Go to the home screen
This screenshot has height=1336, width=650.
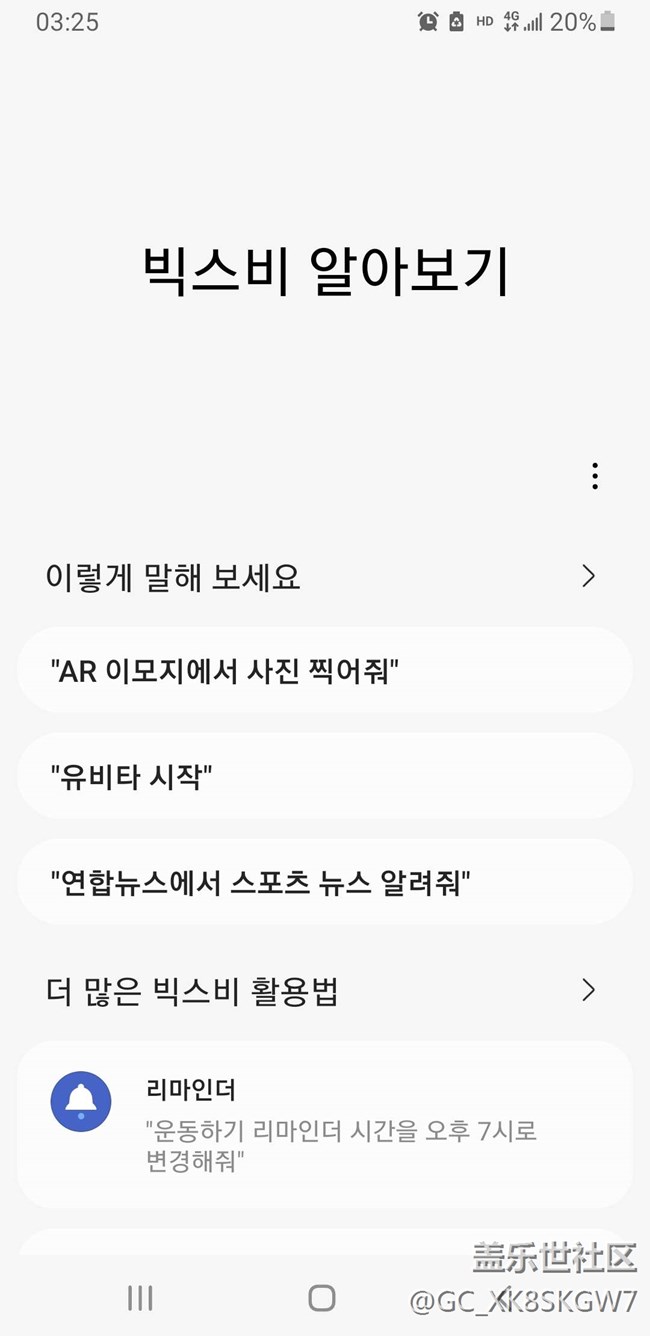[x=322, y=1298]
